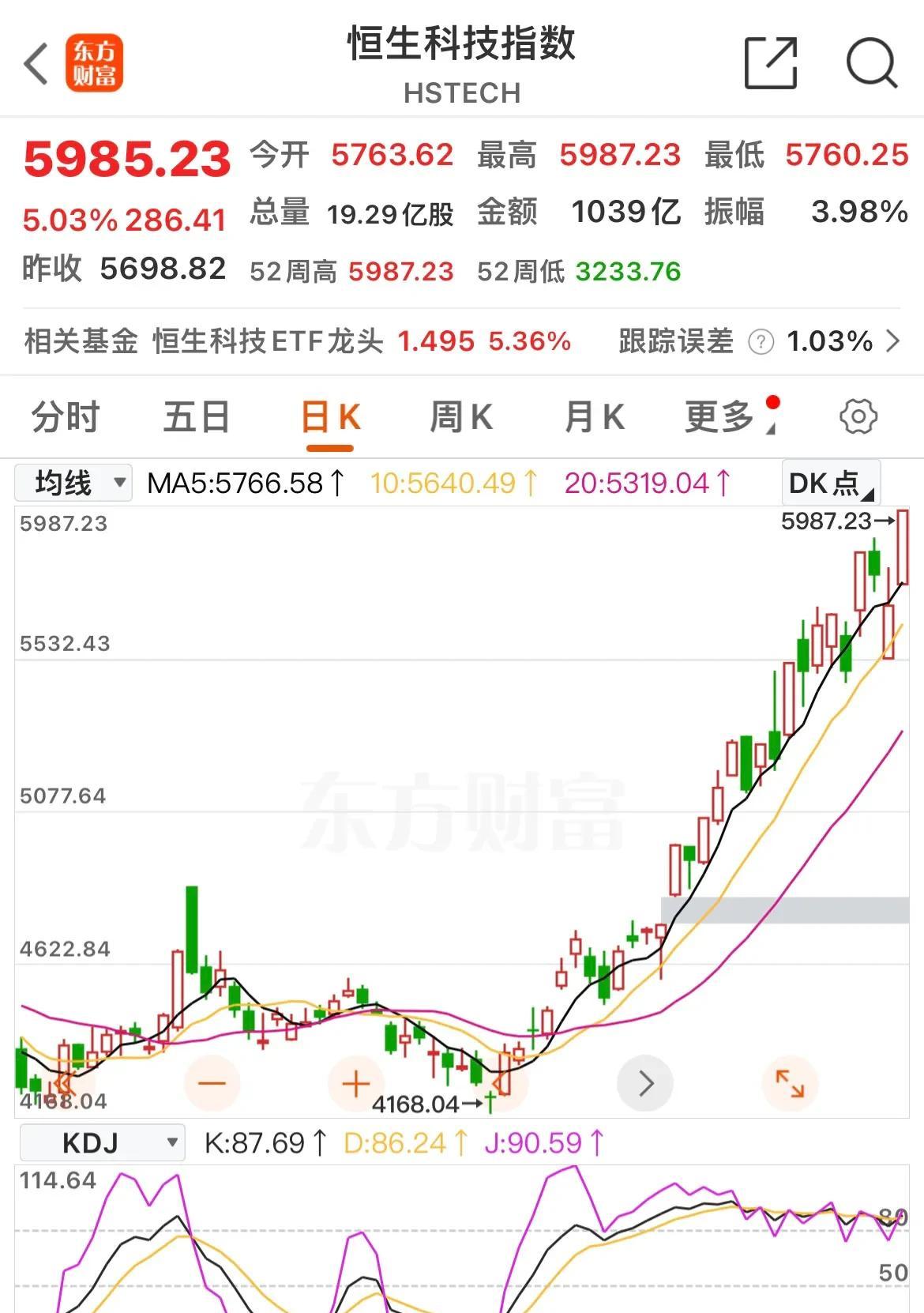
Task: Switch to the 周K chart tab
Action: [x=461, y=417]
